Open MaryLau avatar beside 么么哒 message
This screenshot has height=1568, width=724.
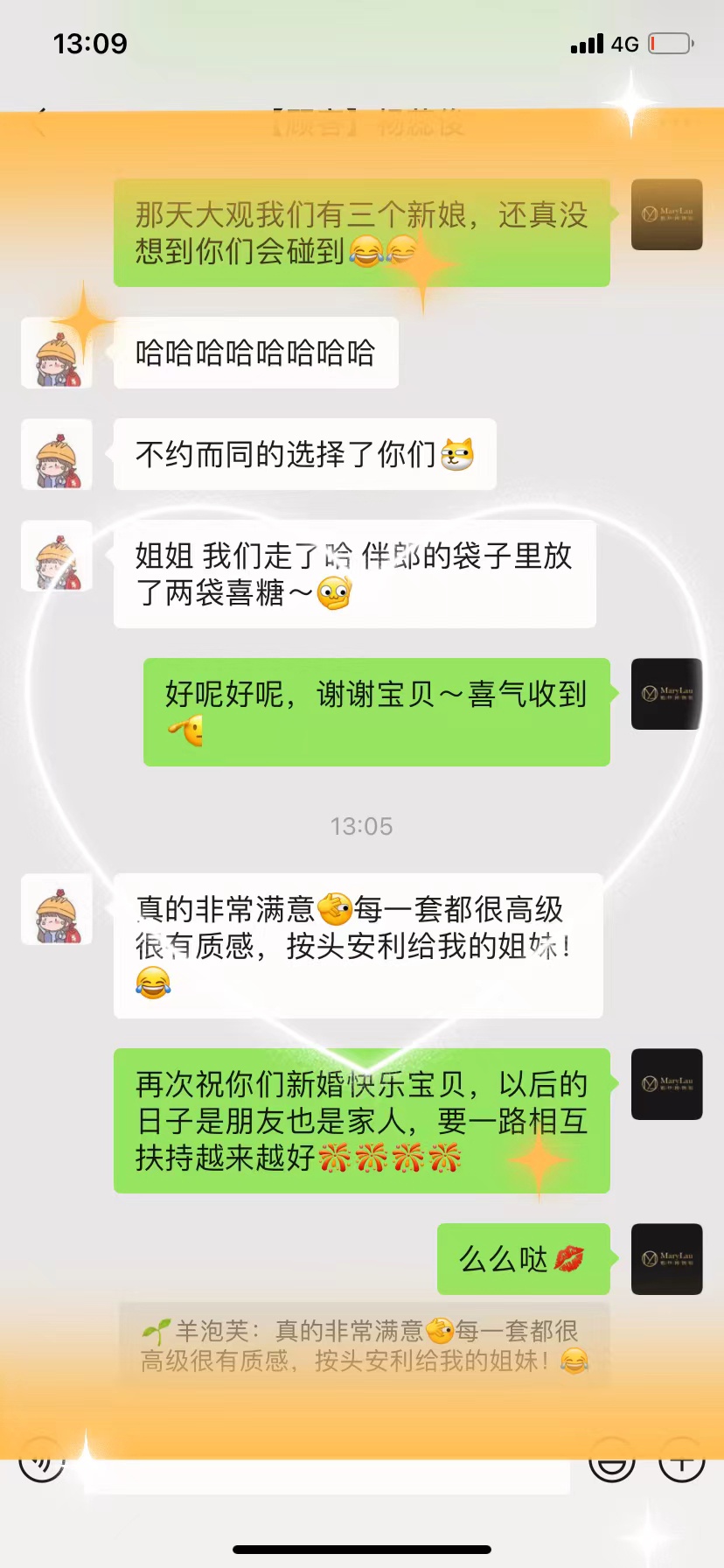pyautogui.click(x=667, y=1259)
